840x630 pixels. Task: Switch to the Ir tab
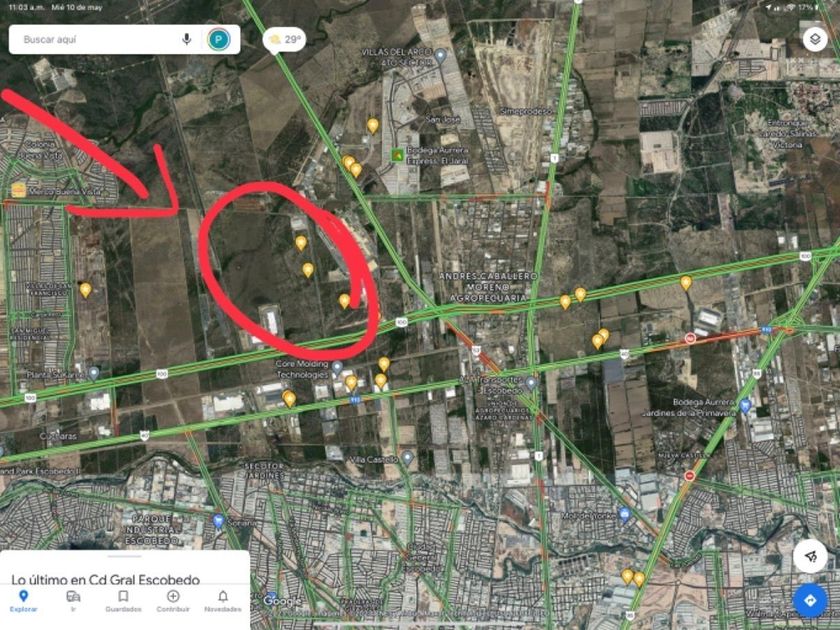coord(73,600)
